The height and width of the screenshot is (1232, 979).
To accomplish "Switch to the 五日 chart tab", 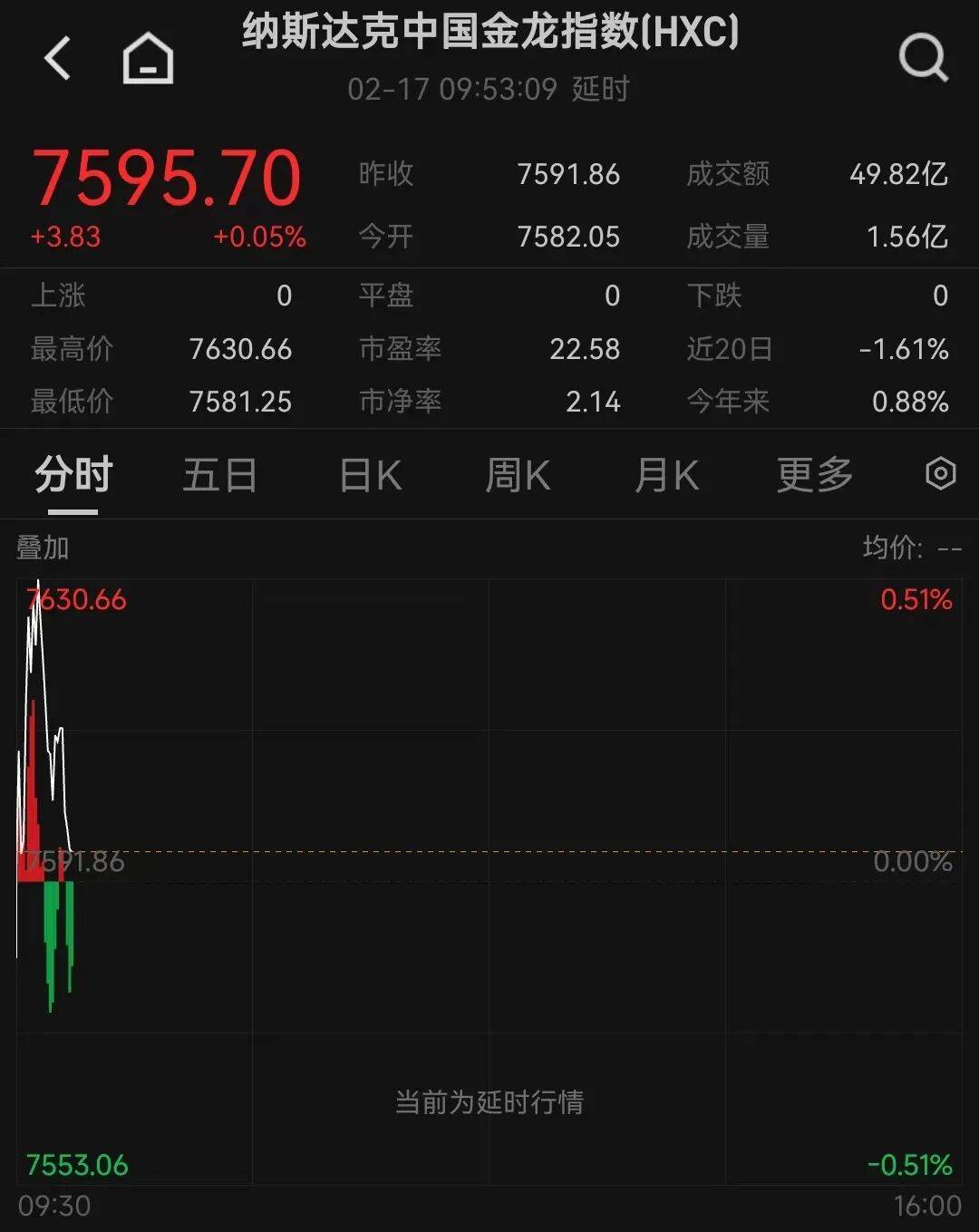I will (220, 475).
